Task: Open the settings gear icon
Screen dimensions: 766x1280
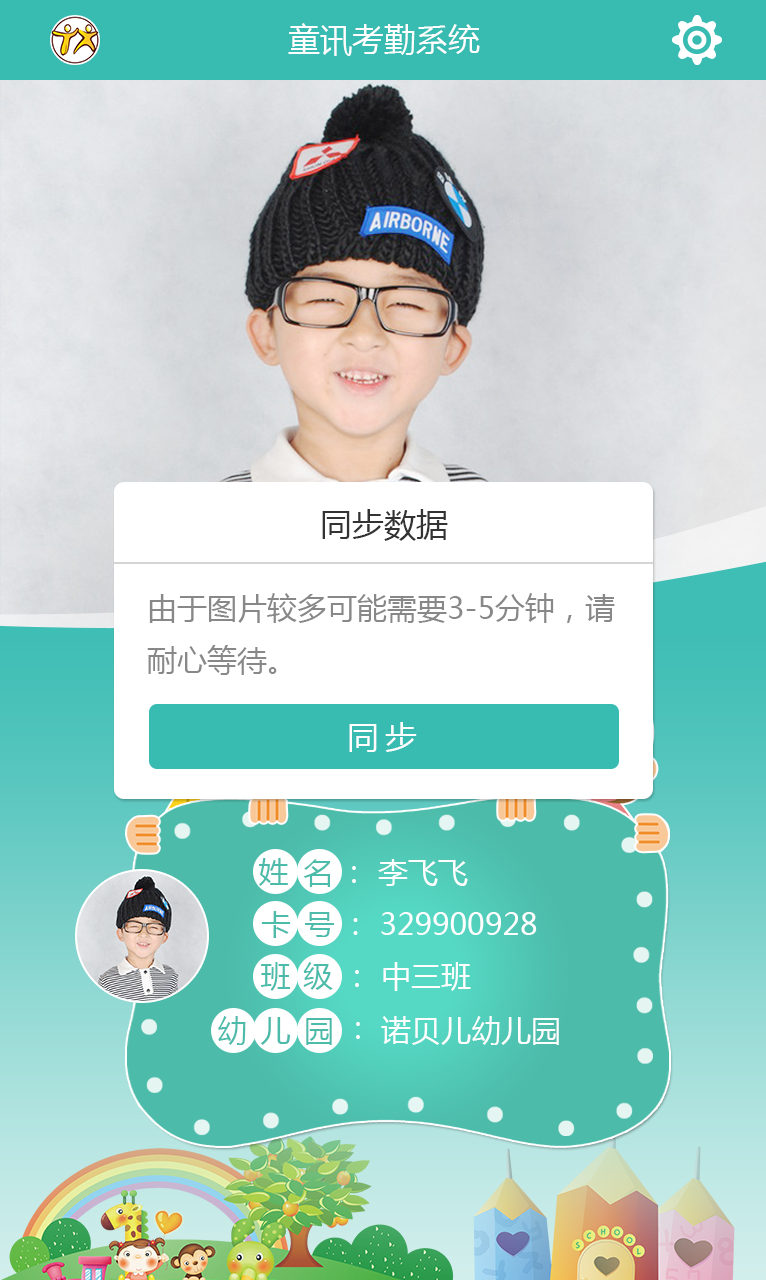Action: (x=696, y=40)
